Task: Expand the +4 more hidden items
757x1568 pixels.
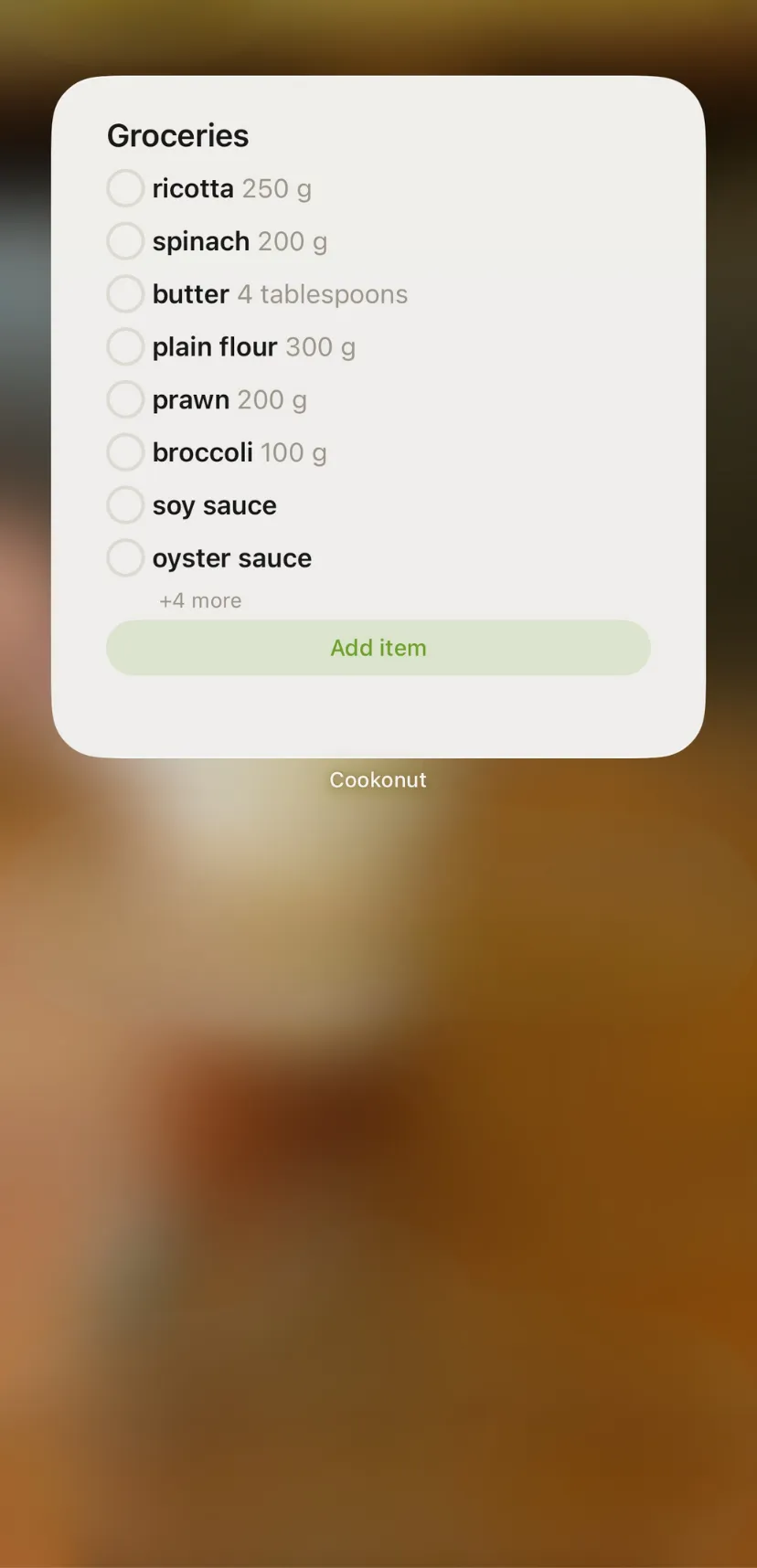Action: [x=200, y=600]
